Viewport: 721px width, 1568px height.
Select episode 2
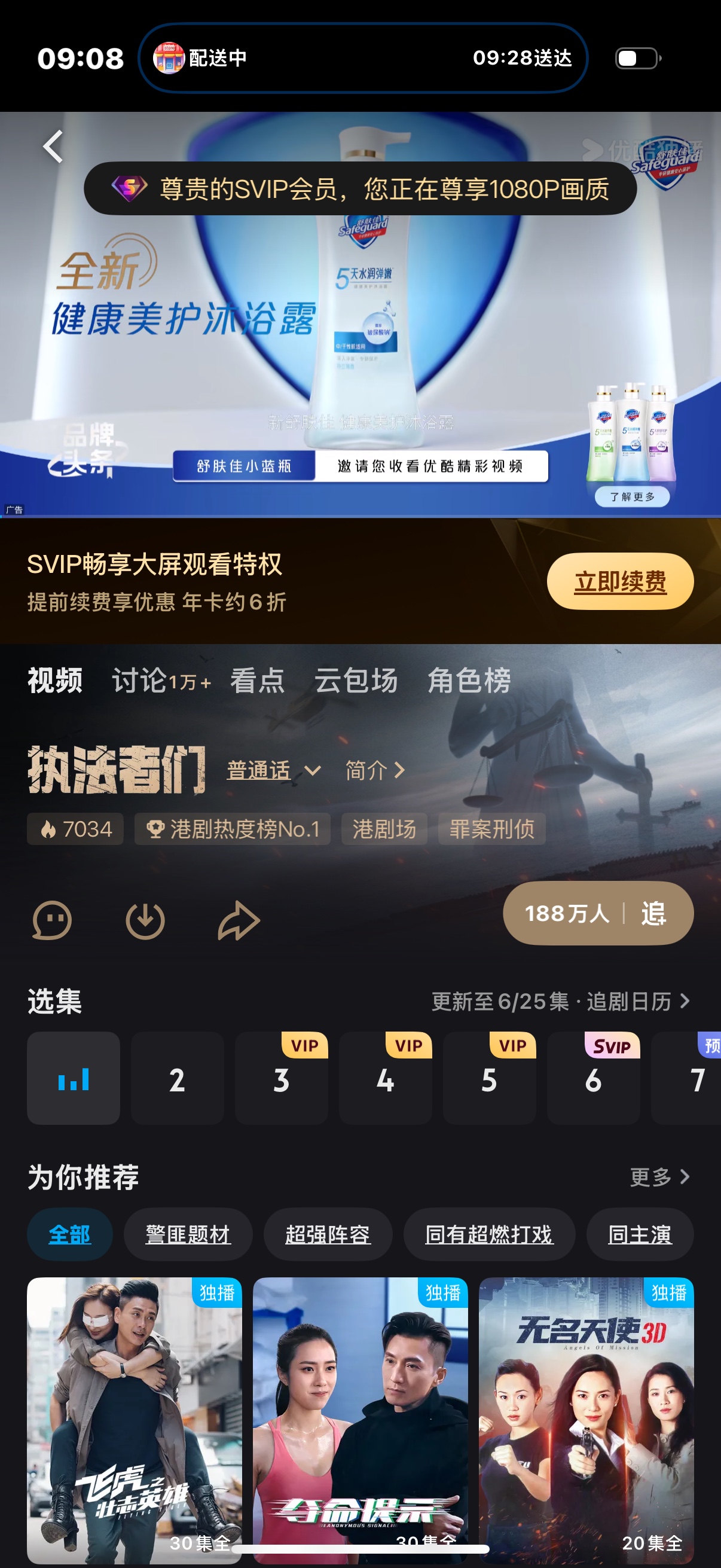[177, 1078]
